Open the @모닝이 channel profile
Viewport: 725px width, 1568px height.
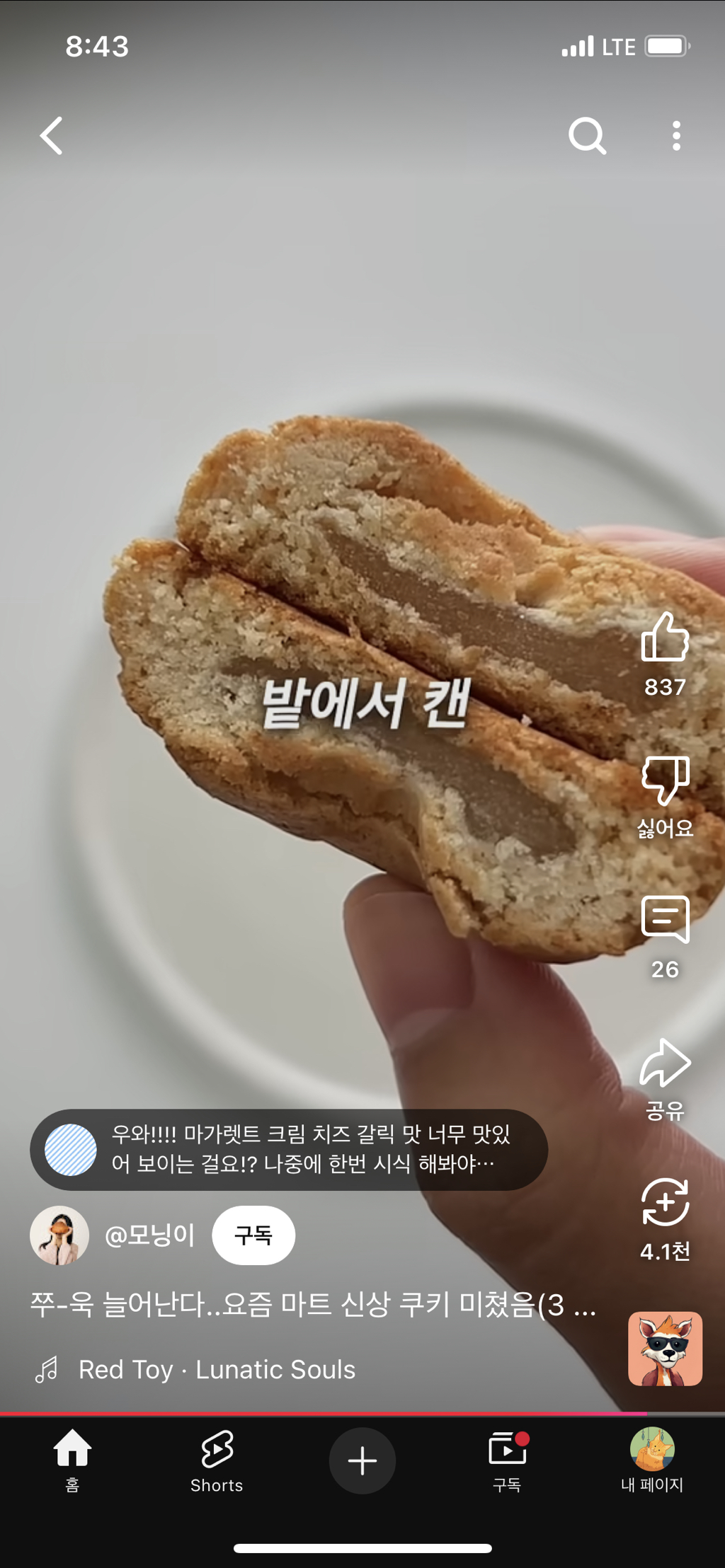coord(60,1235)
